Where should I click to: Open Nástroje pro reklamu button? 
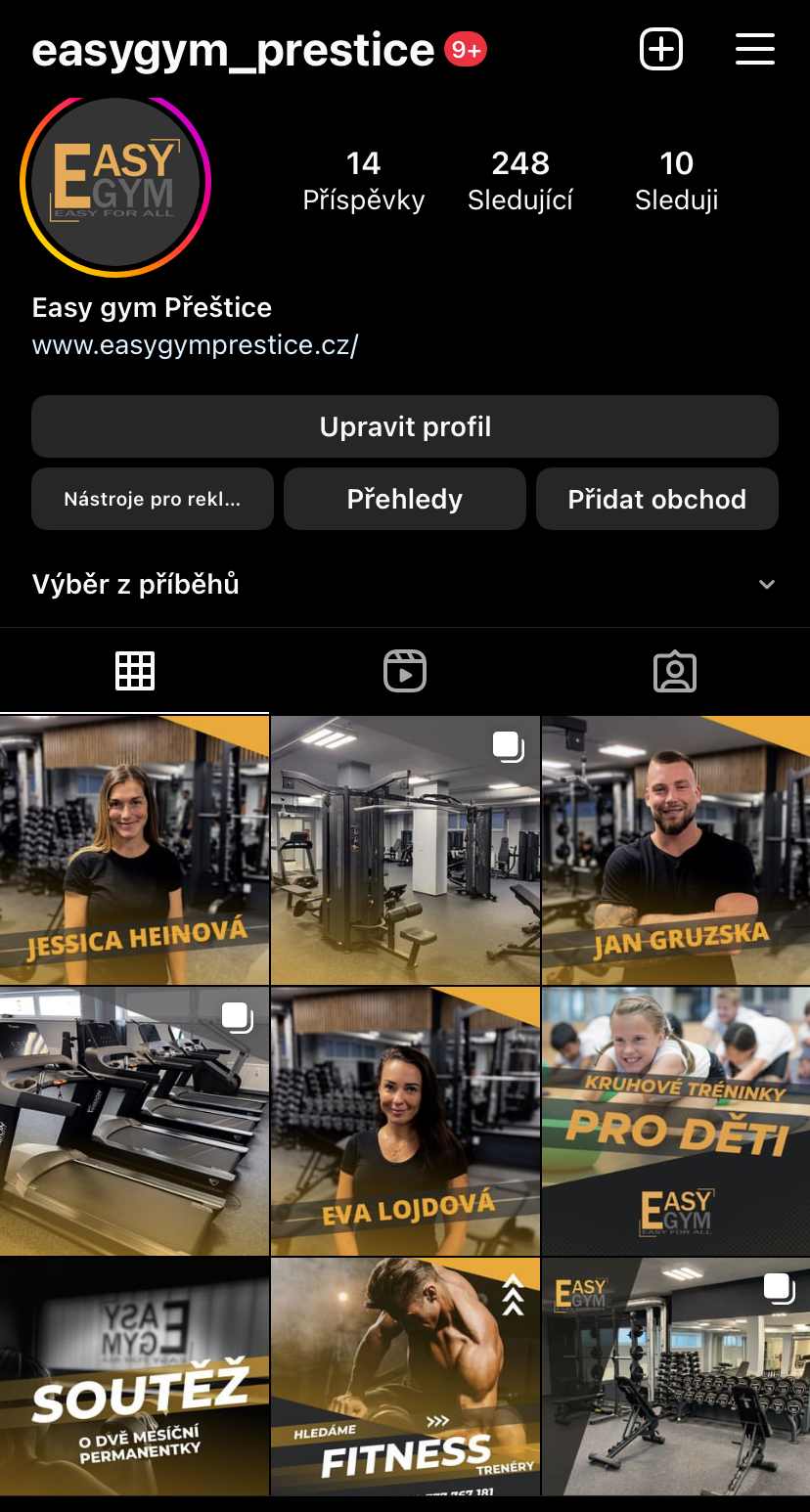(x=153, y=499)
